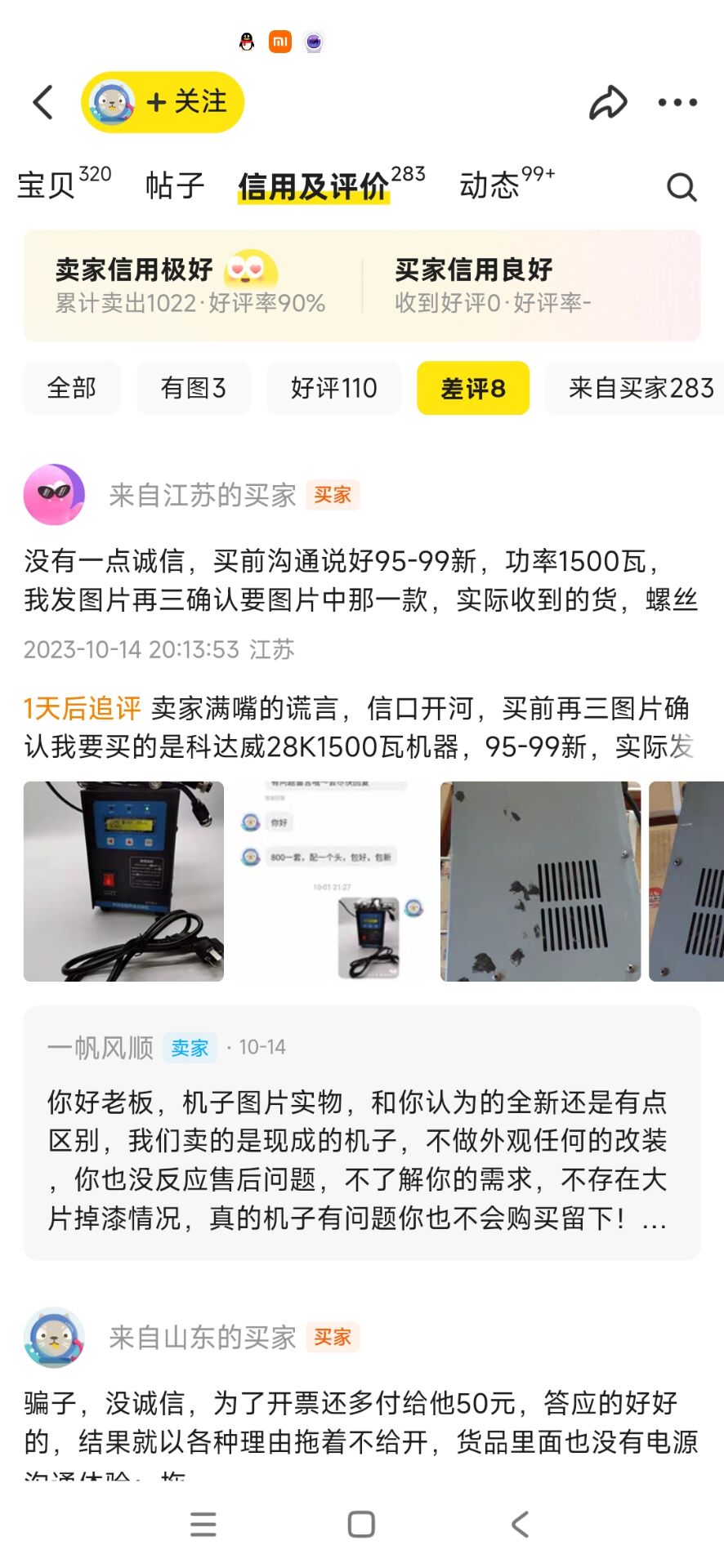Open the system recent apps menu
The width and height of the screenshot is (724, 1568).
203,1524
